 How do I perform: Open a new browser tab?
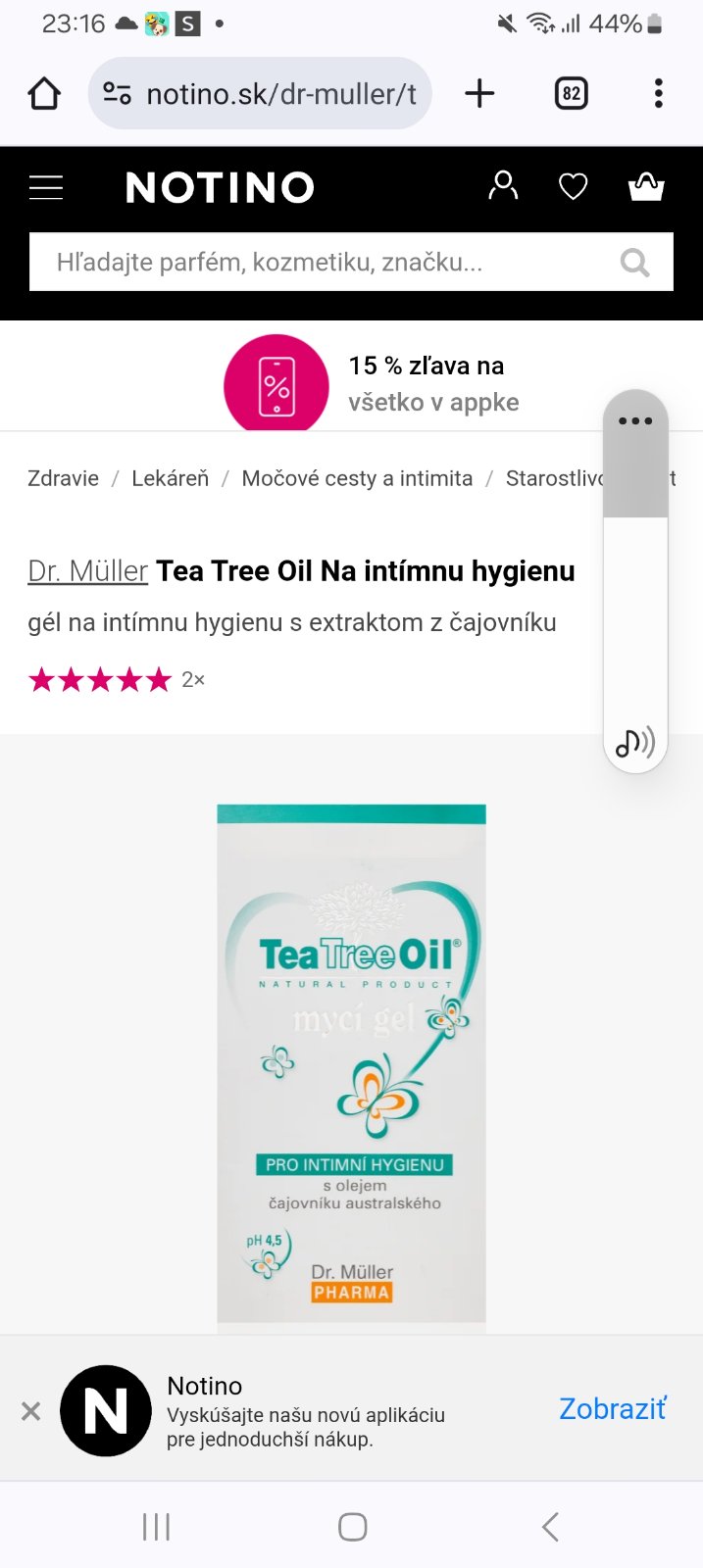click(x=479, y=94)
